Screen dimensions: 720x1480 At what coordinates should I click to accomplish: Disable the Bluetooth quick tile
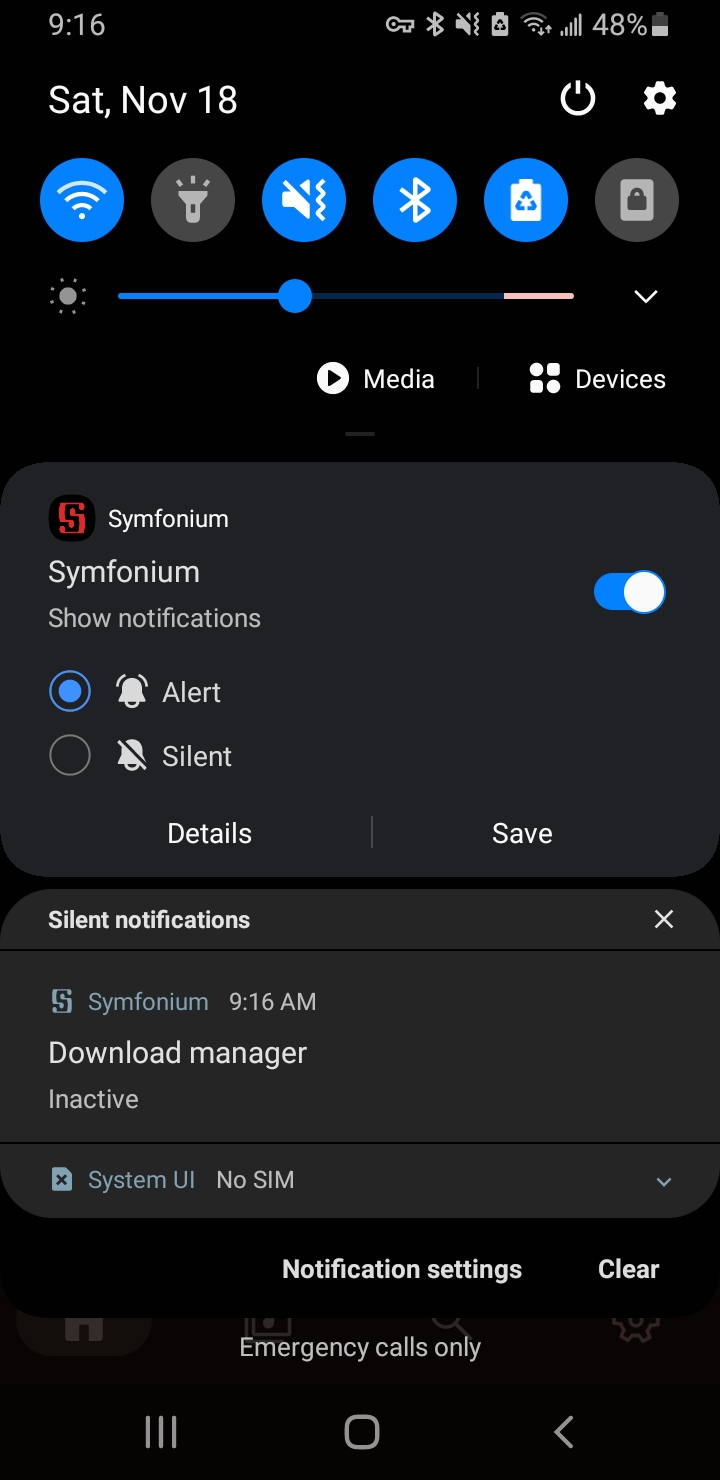(415, 201)
